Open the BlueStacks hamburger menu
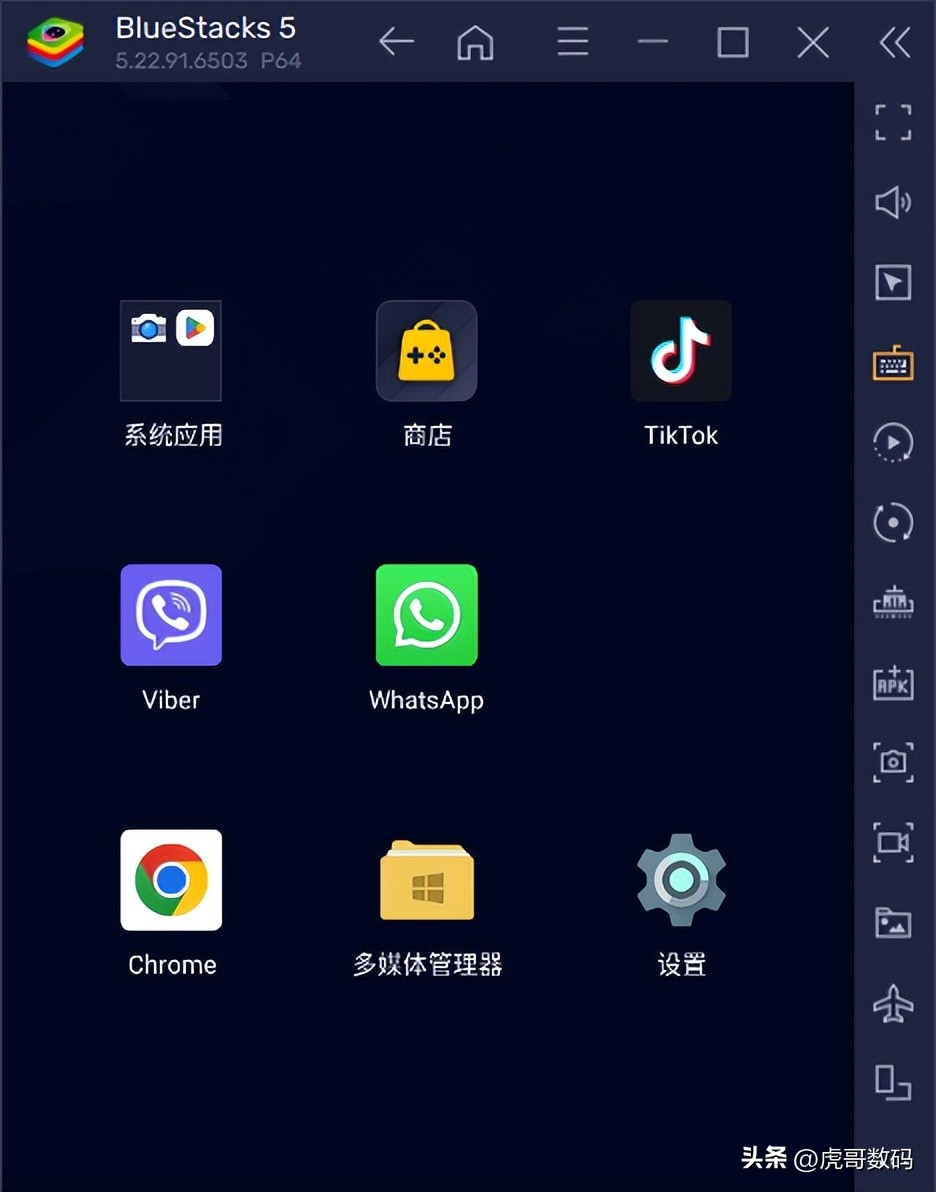 point(573,42)
